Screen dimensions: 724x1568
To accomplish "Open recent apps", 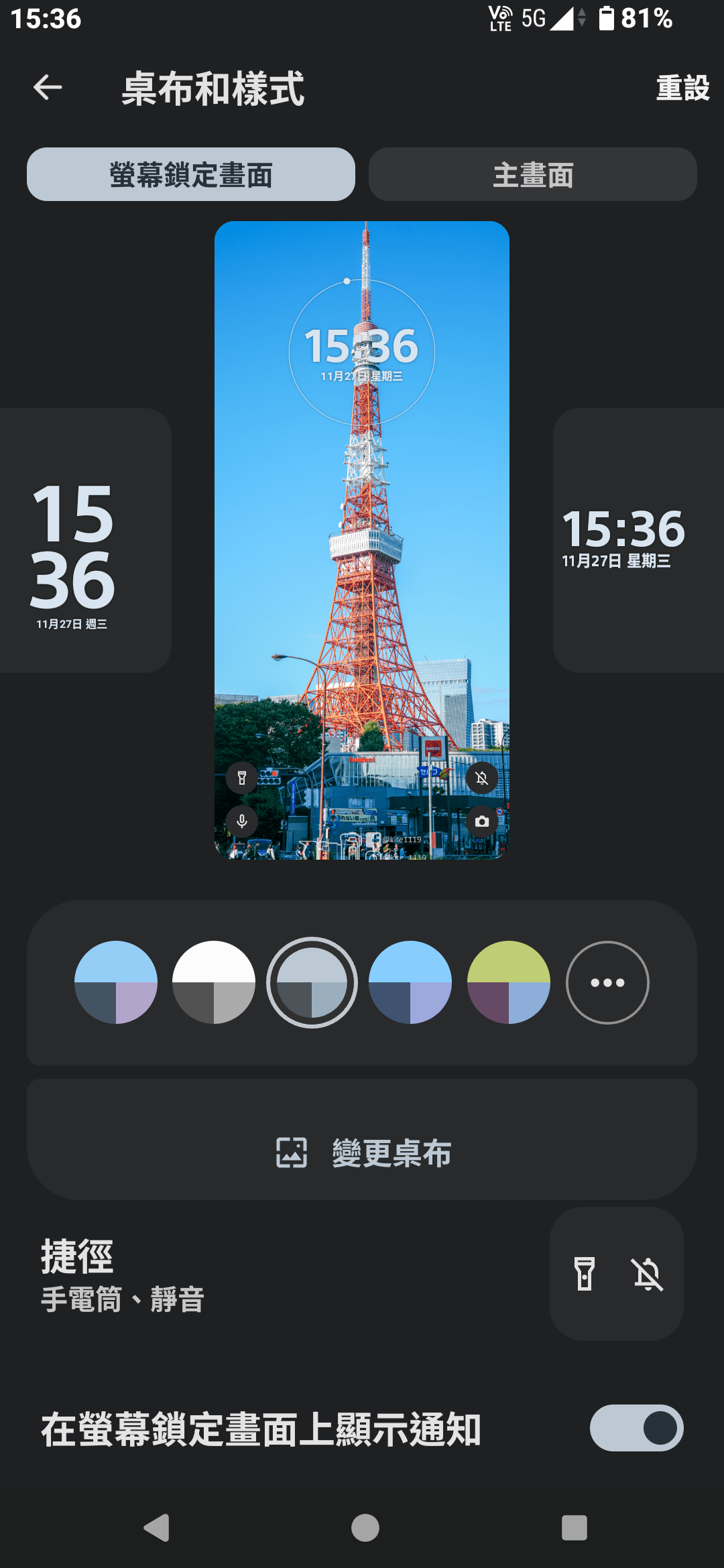I will (574, 1528).
